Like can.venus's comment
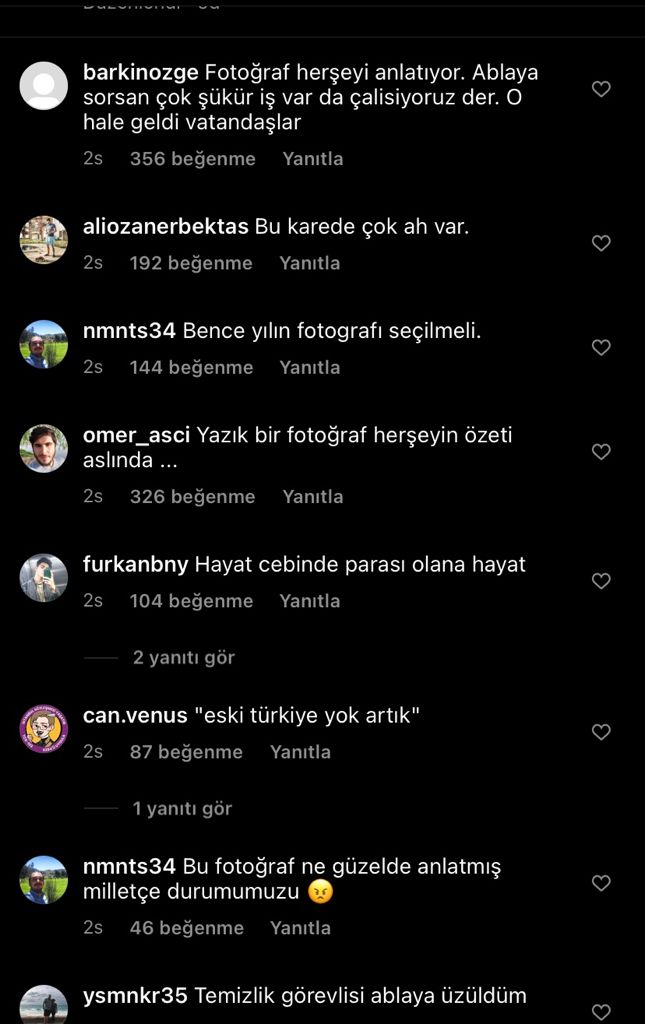 pos(601,732)
